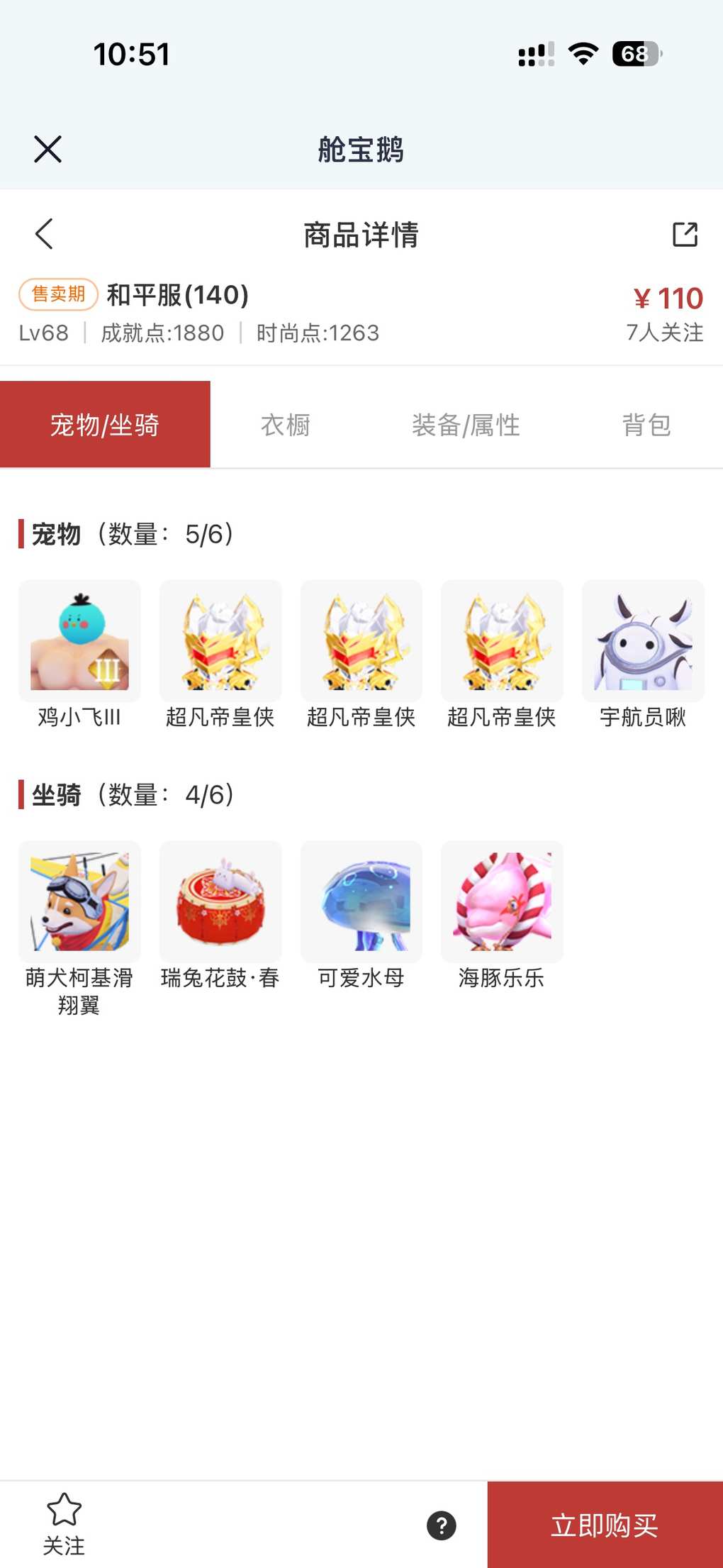
Task: Switch to the 衣橱 tab
Action: pos(286,425)
